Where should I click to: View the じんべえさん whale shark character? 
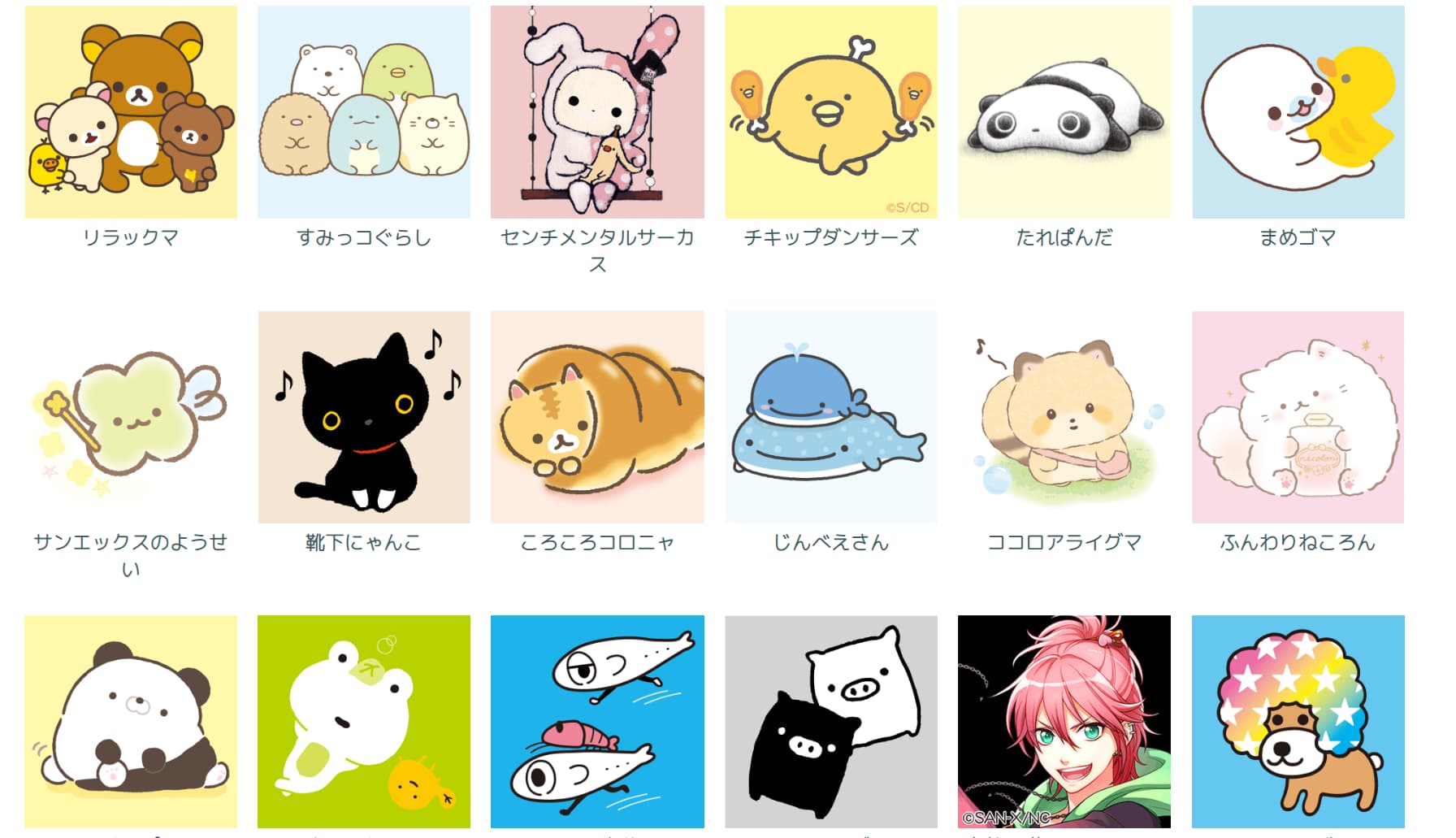pyautogui.click(x=830, y=417)
